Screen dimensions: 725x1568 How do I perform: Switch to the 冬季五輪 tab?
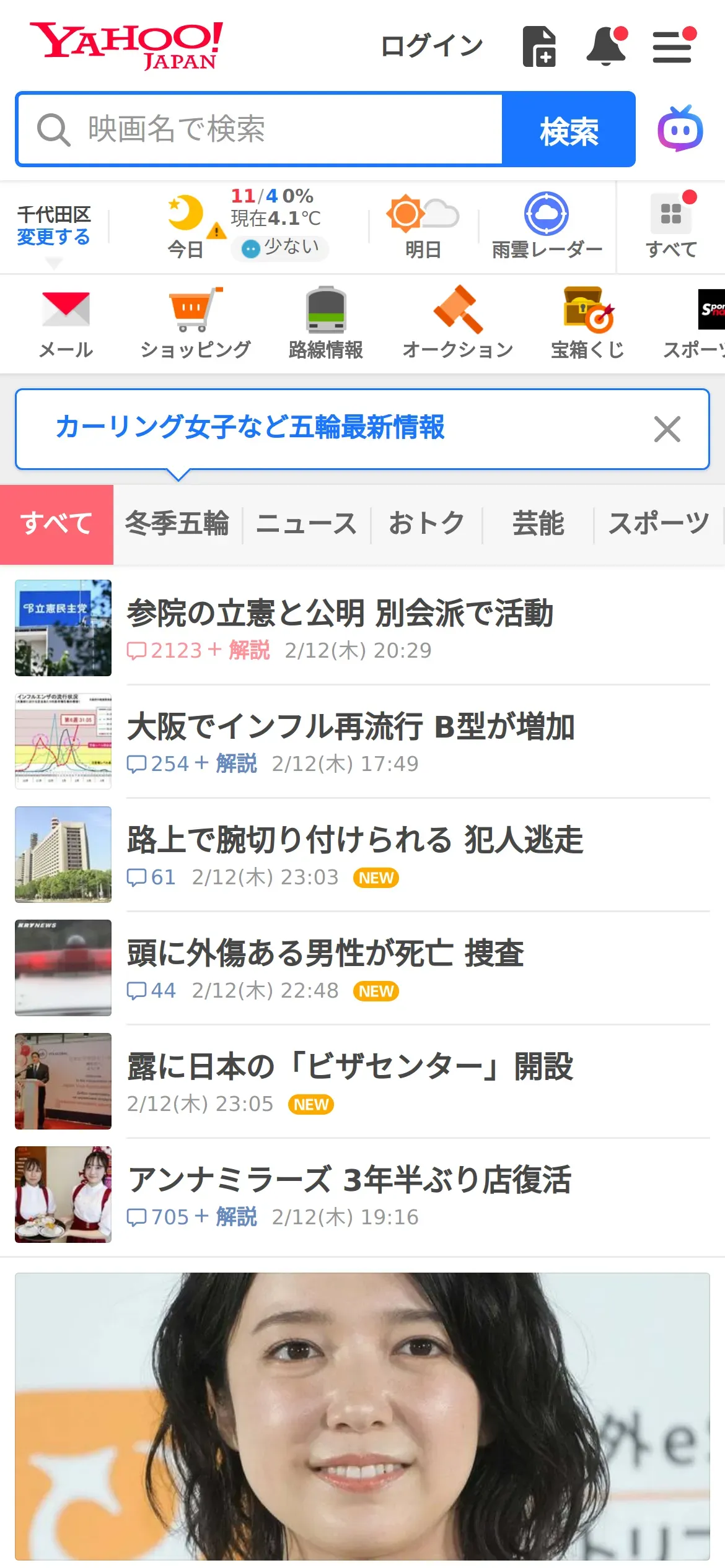pyautogui.click(x=177, y=524)
